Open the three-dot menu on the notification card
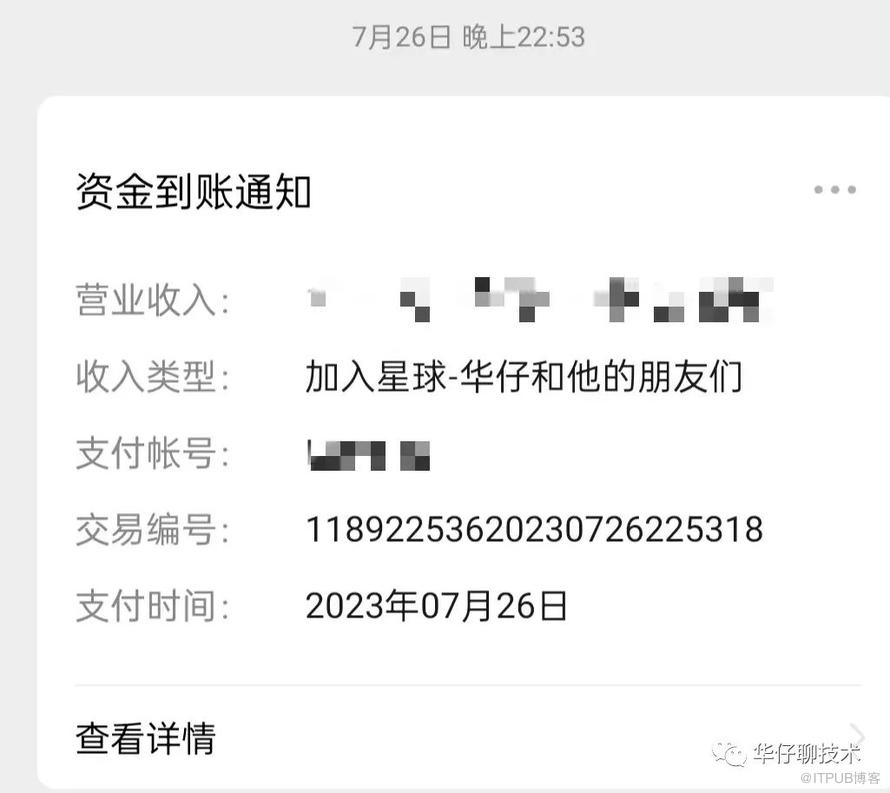The width and height of the screenshot is (890, 793). coord(834,190)
